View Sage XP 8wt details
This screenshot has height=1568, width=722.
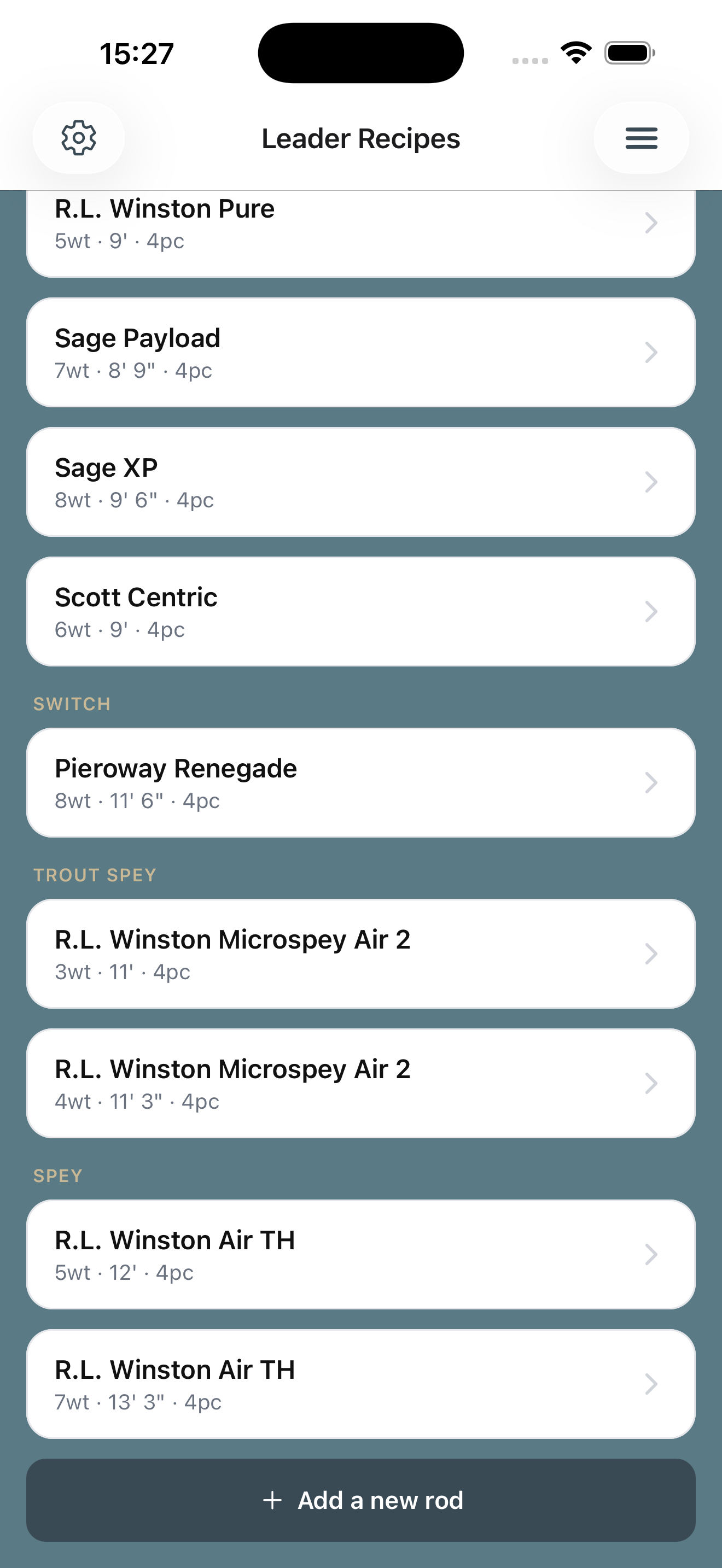[x=361, y=482]
